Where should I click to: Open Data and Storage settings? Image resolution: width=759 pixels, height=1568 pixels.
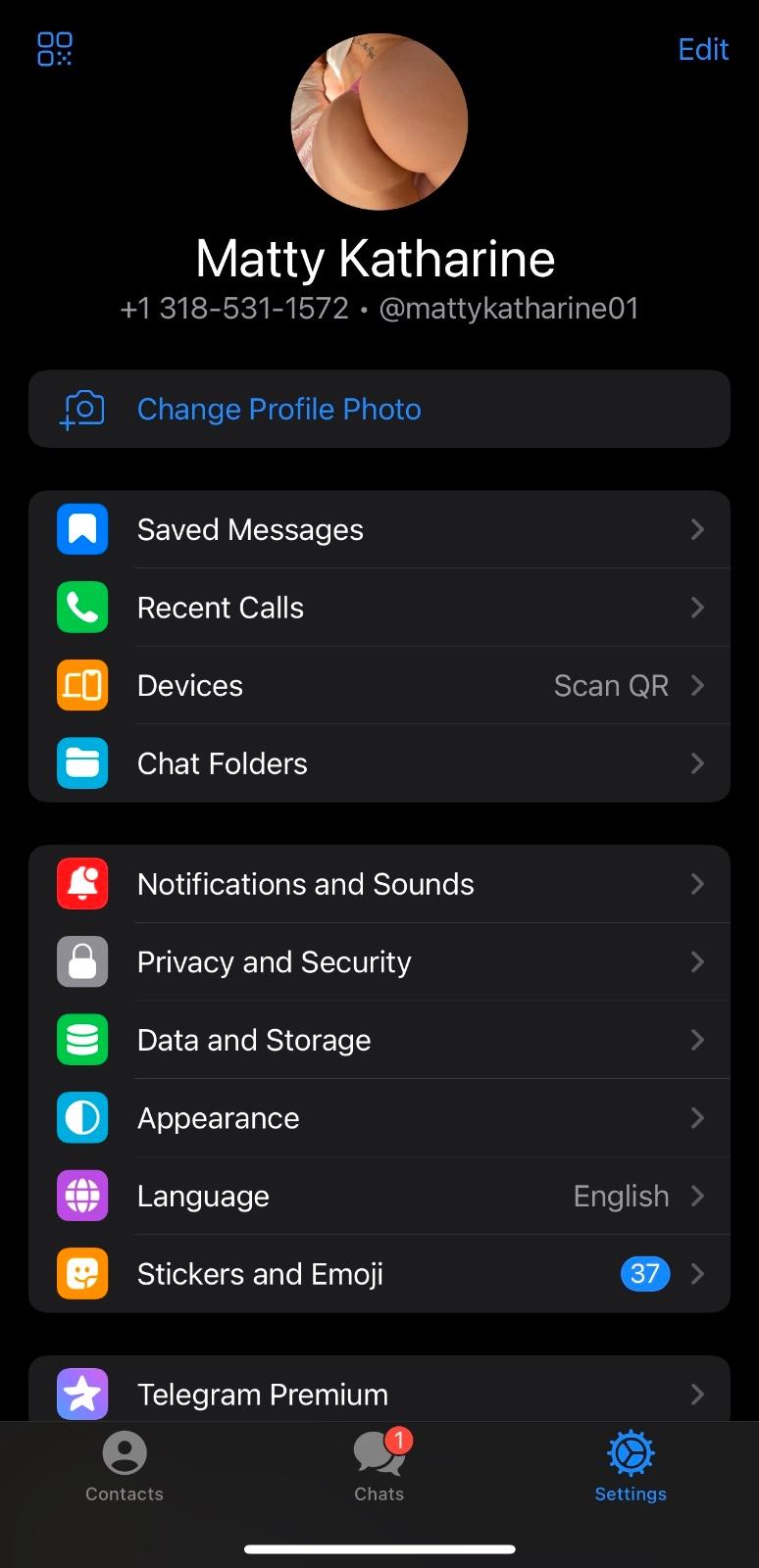click(379, 1040)
